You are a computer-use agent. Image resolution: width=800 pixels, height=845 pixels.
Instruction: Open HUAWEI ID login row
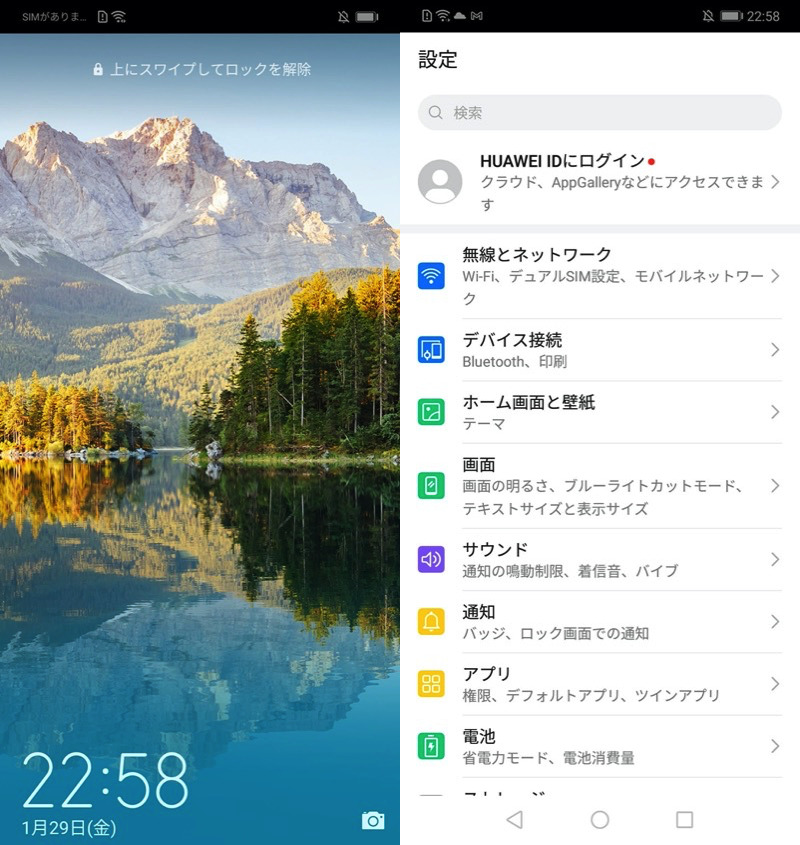(x=600, y=182)
